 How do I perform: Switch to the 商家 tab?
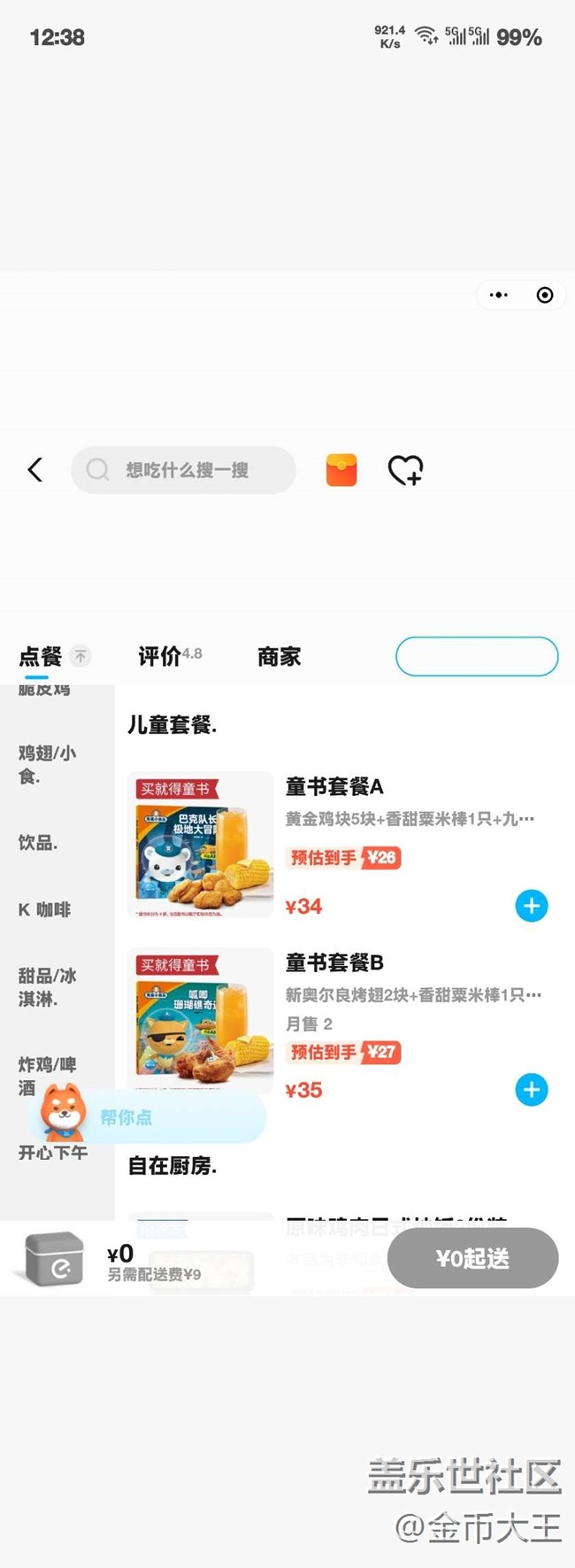(x=279, y=656)
